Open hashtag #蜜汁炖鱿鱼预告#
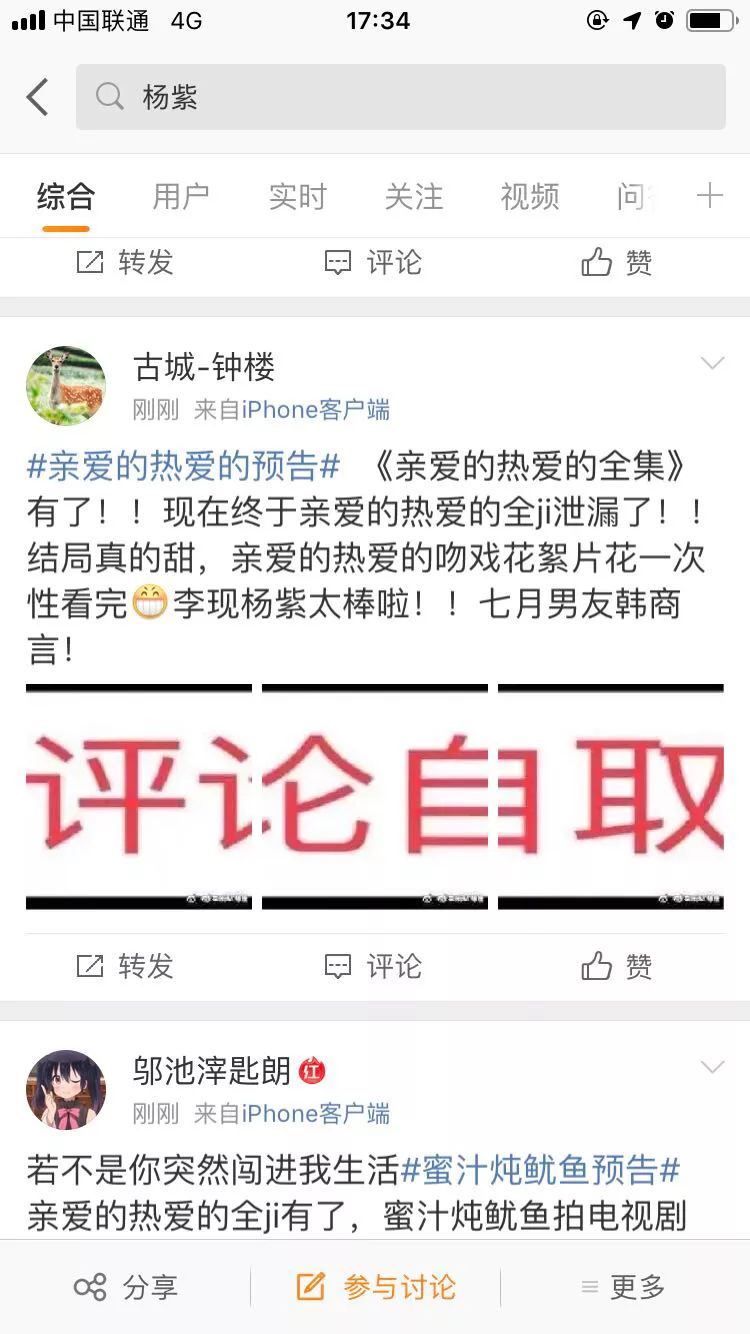 (540, 1169)
